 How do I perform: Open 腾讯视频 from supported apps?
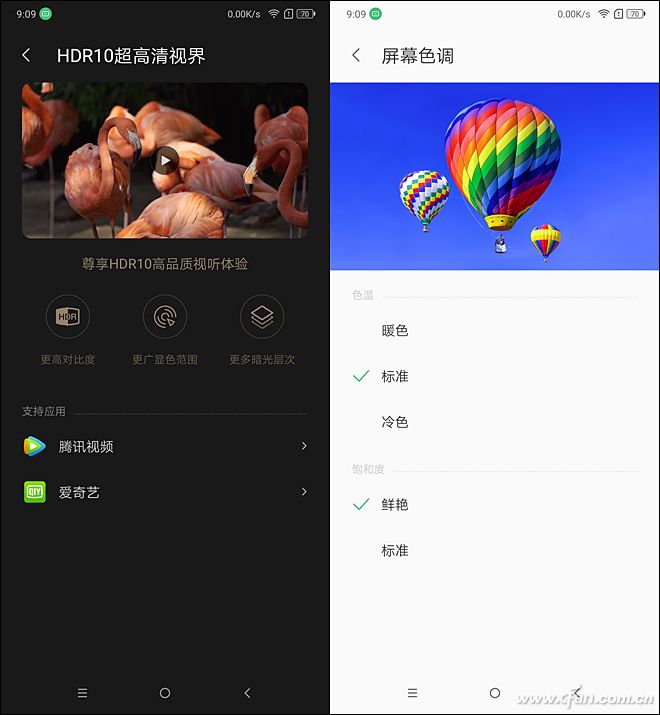pos(165,446)
